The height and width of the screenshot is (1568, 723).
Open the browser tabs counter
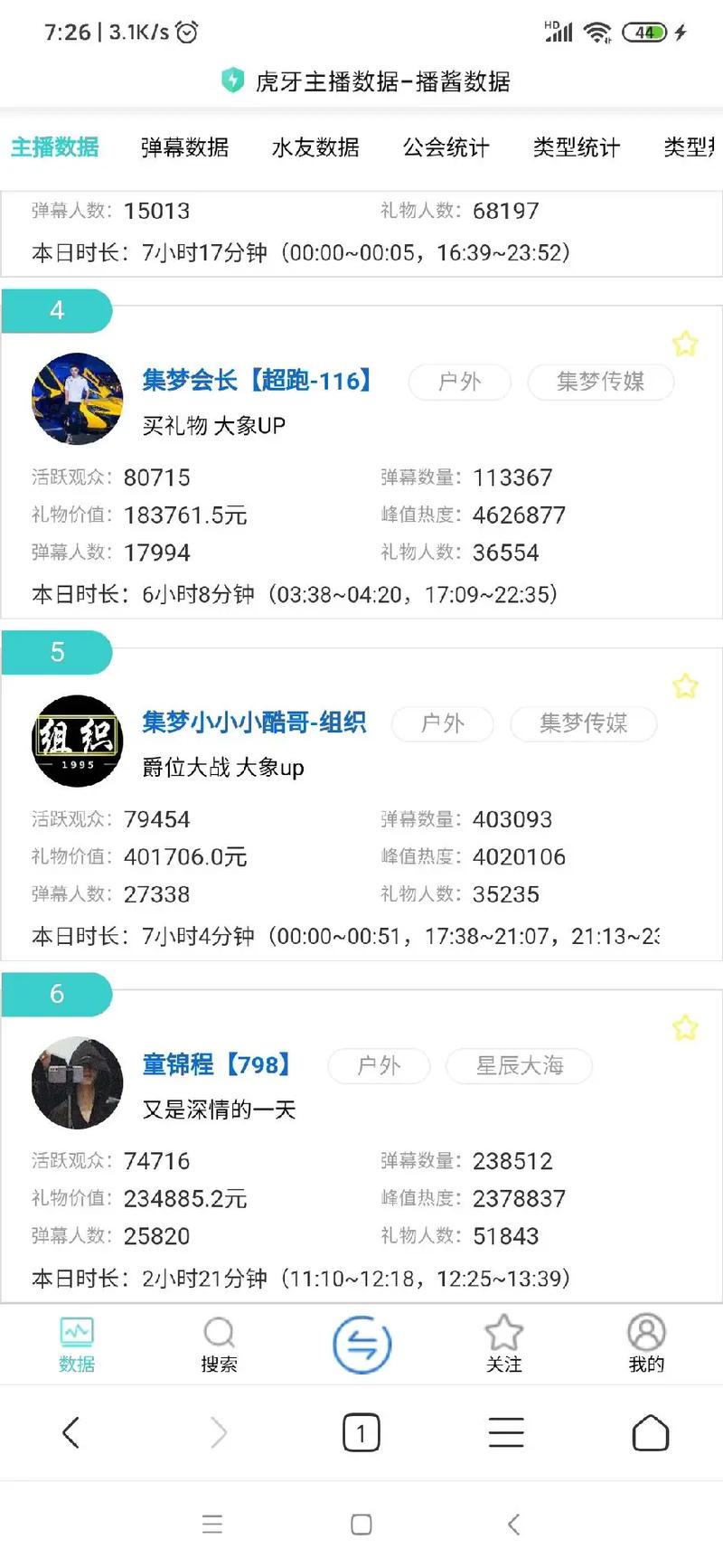click(x=361, y=1432)
